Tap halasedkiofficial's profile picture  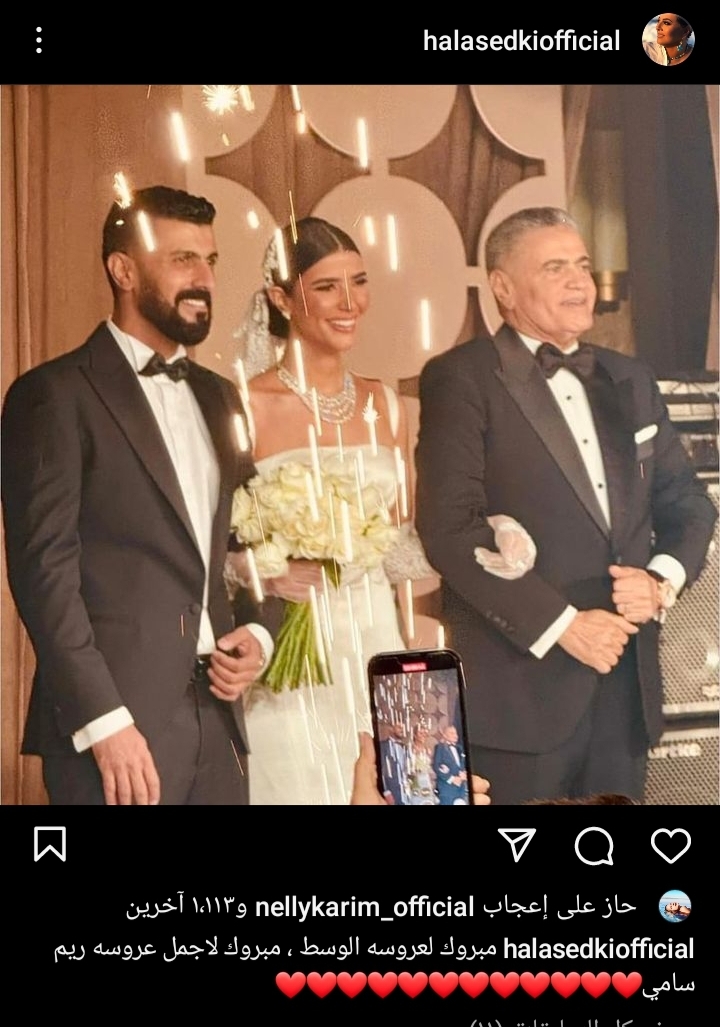[x=668, y=40]
